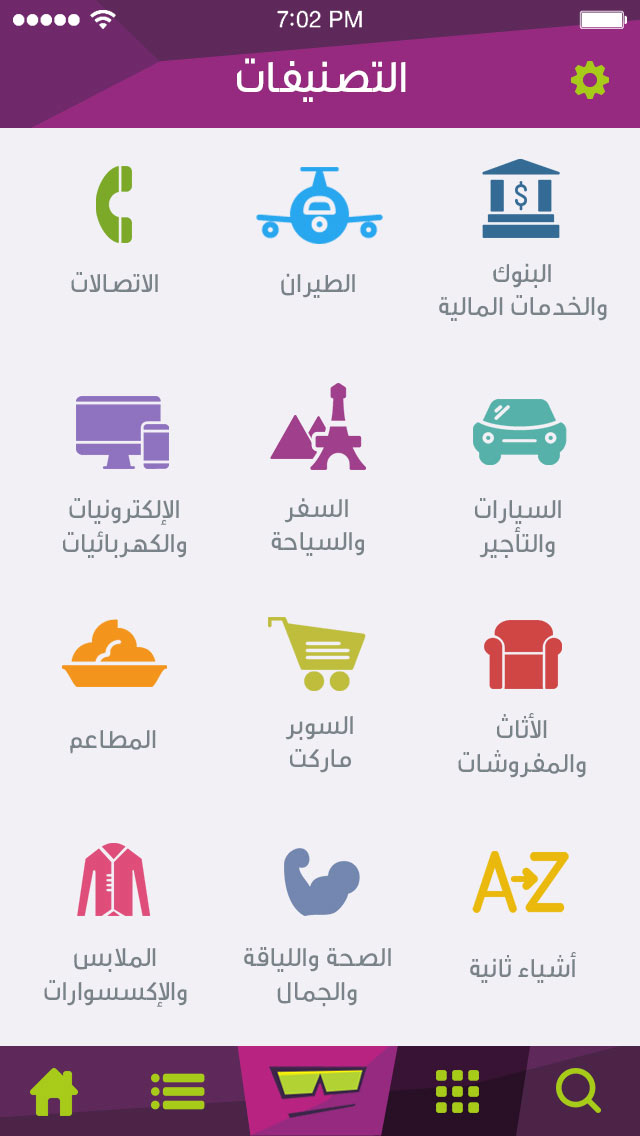
Task: Choose الإلكترونيات والكهربائيات category
Action: [x=123, y=475]
